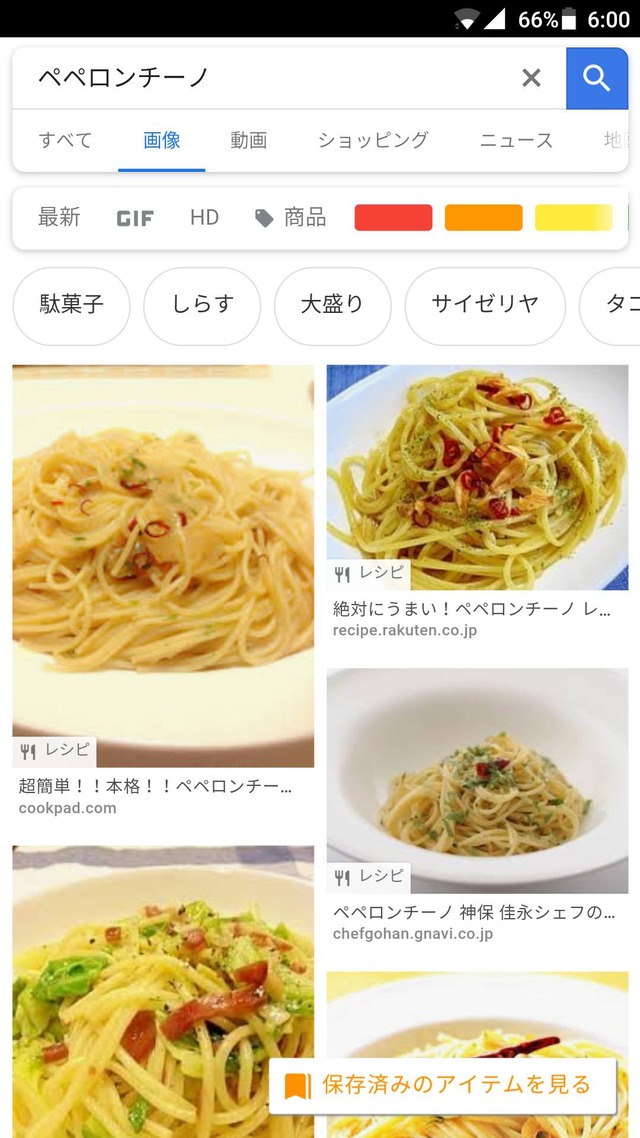Add 大盛り suggestion chip
This screenshot has height=1138, width=640.
332,305
